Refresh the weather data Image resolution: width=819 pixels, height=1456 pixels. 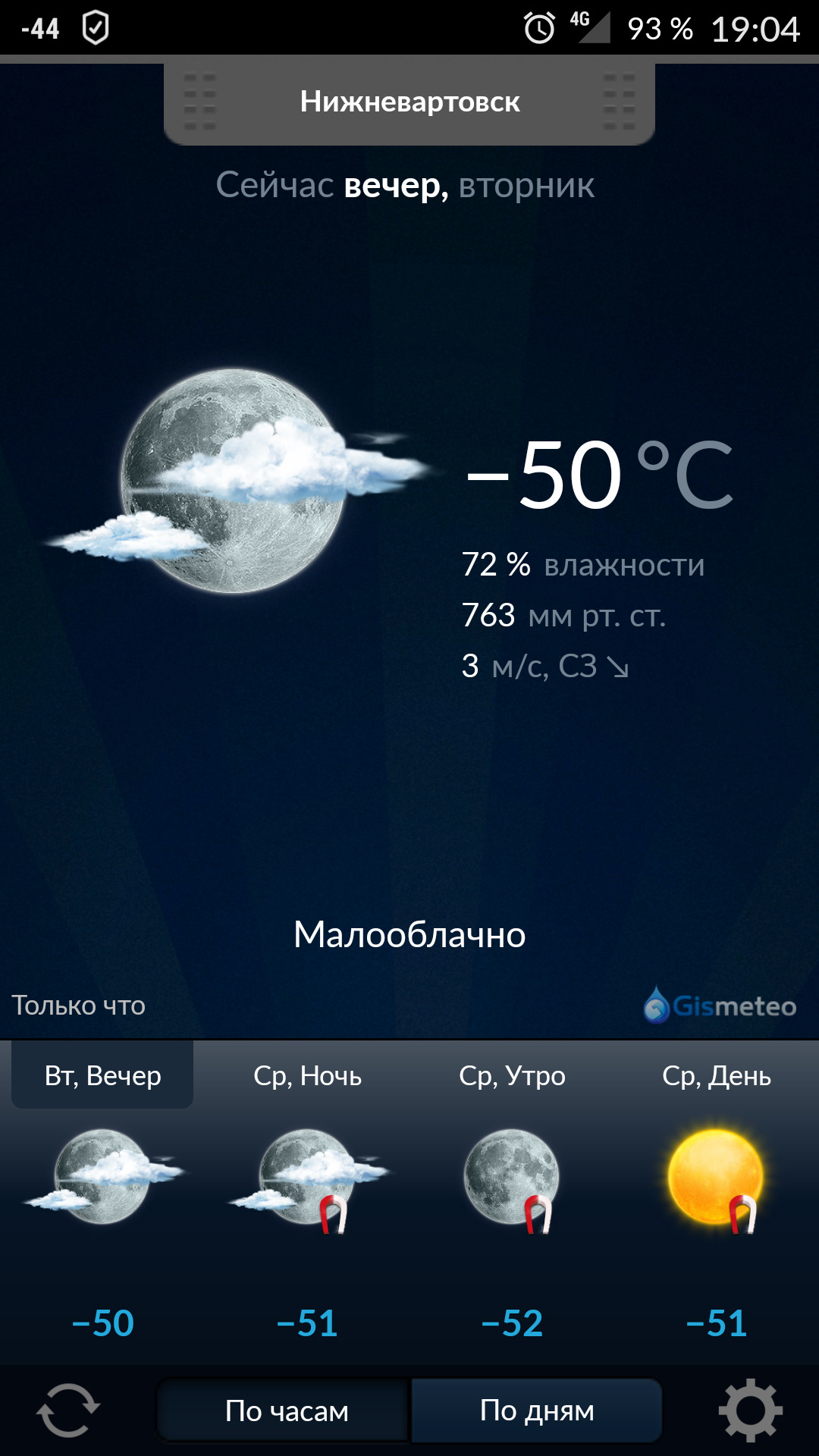point(68,1410)
